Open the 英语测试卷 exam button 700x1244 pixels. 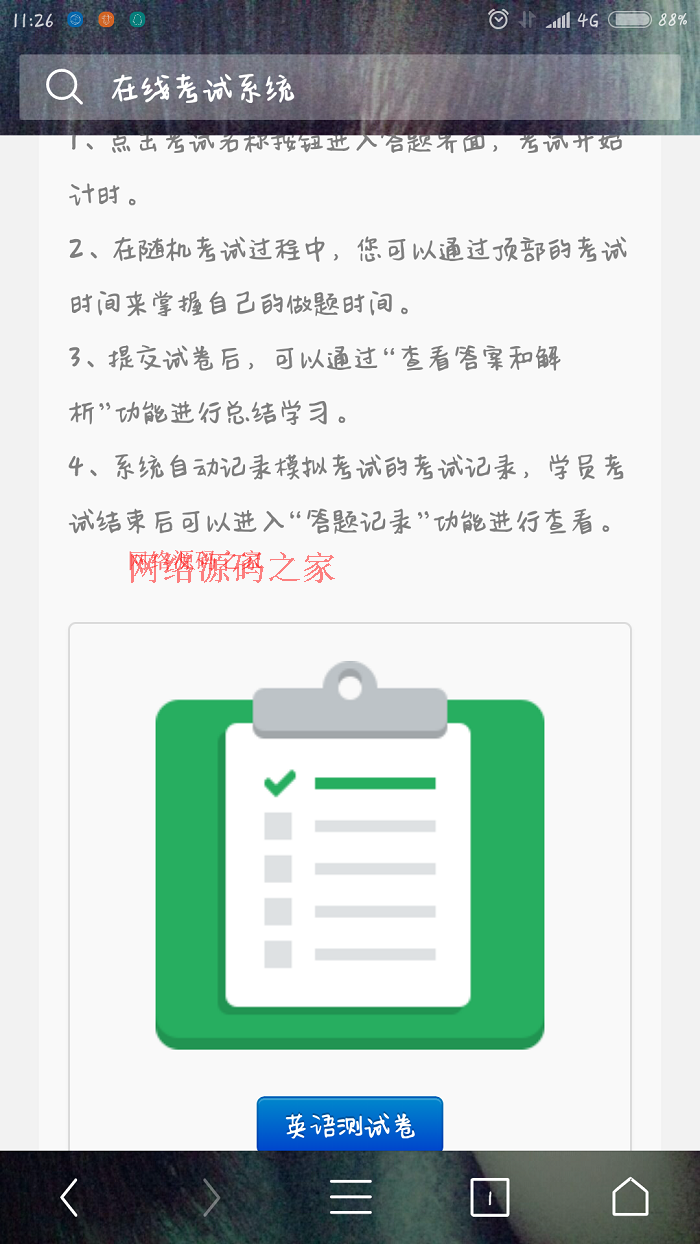coord(349,1126)
